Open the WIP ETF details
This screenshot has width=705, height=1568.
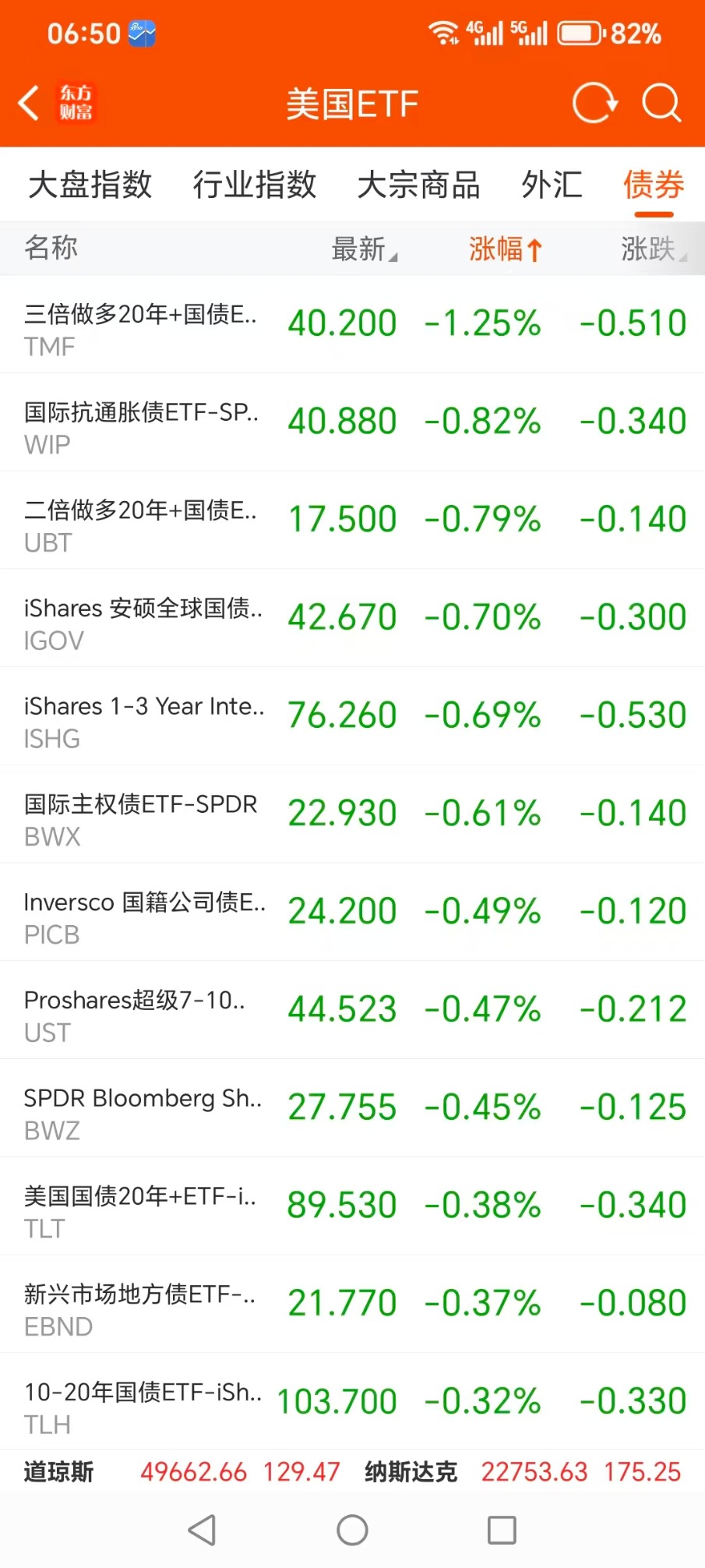pos(352,422)
